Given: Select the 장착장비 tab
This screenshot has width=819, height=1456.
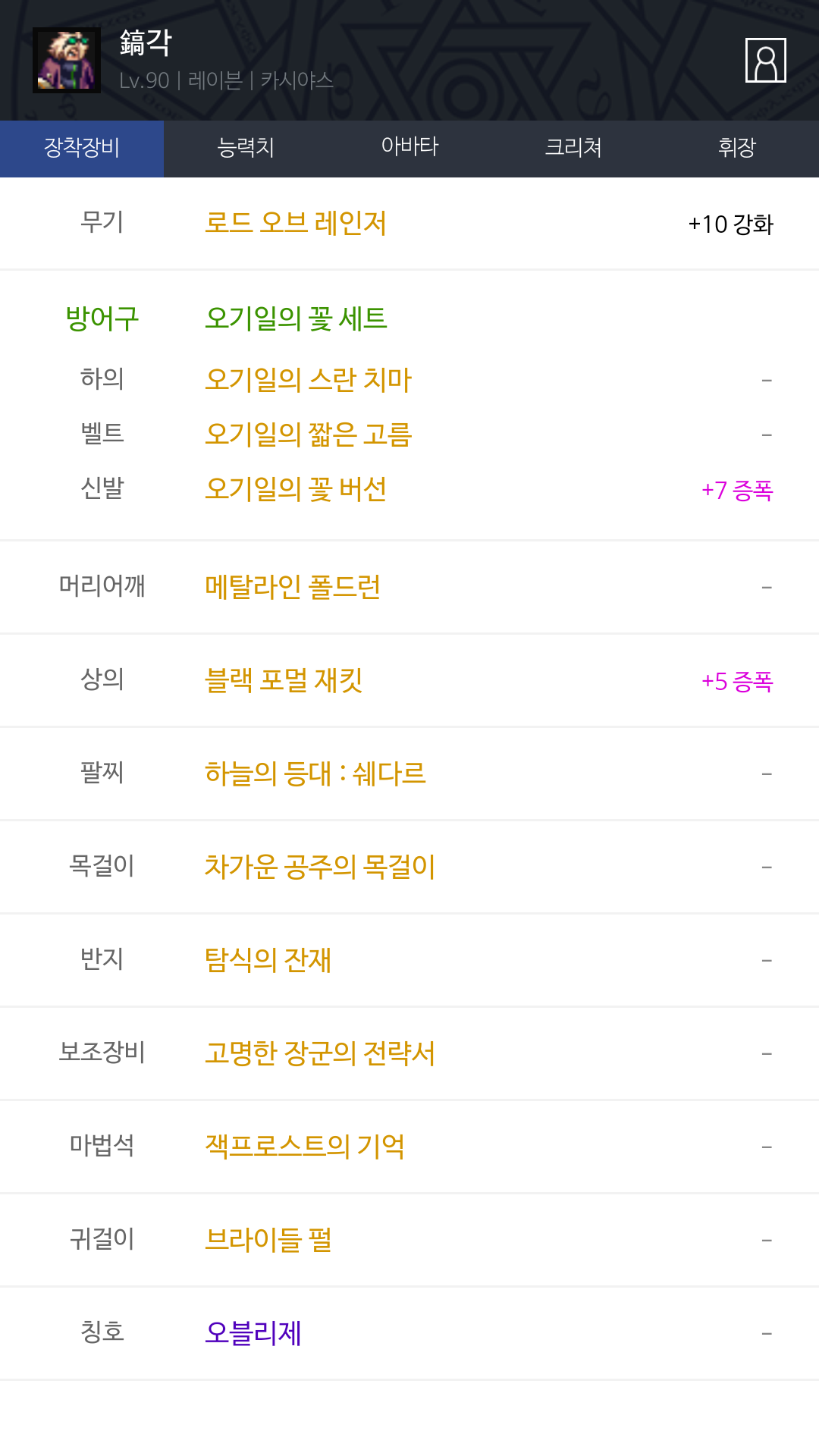Looking at the screenshot, I should pyautogui.click(x=82, y=147).
